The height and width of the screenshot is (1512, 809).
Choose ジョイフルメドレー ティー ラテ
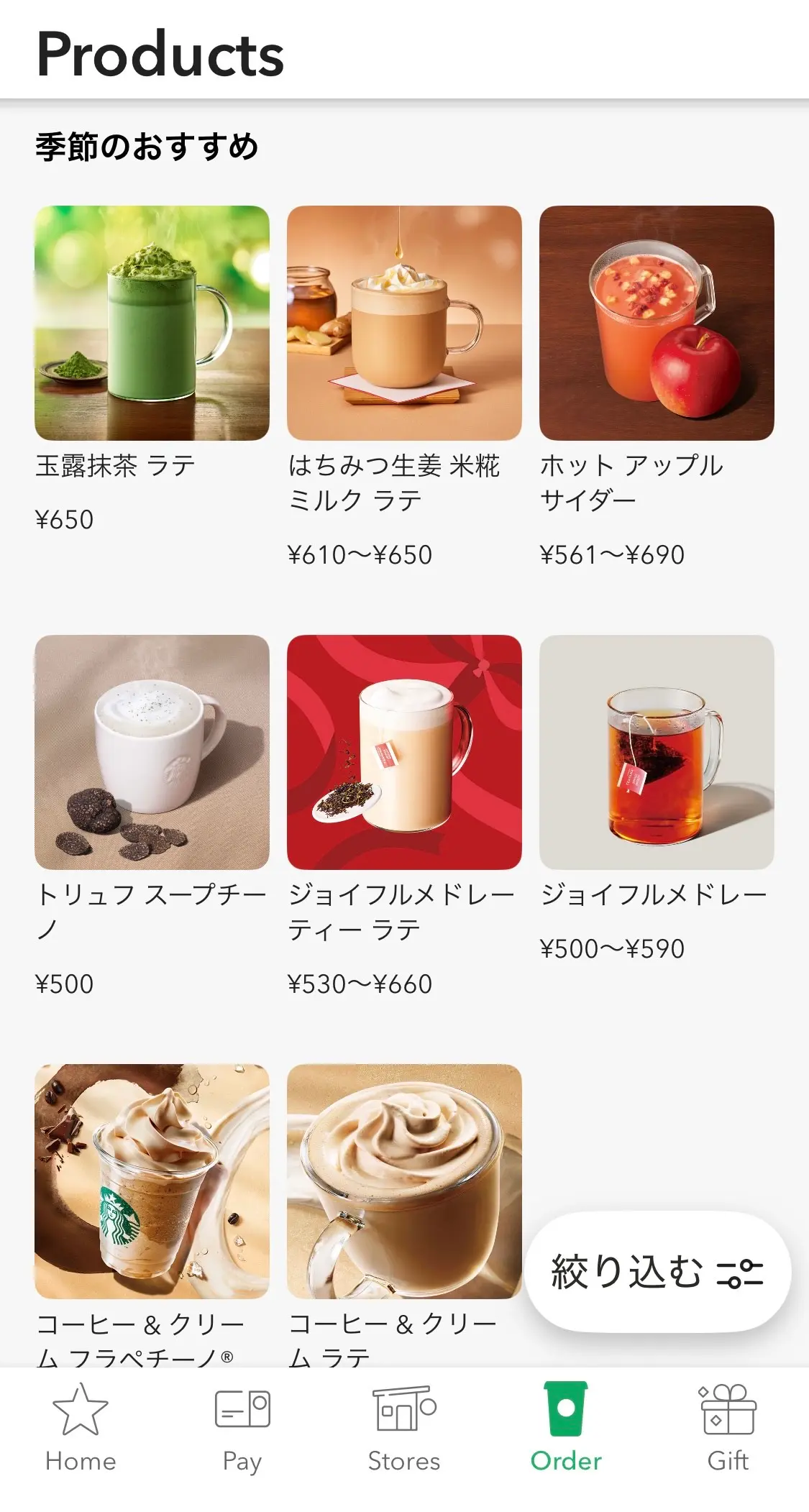404,752
